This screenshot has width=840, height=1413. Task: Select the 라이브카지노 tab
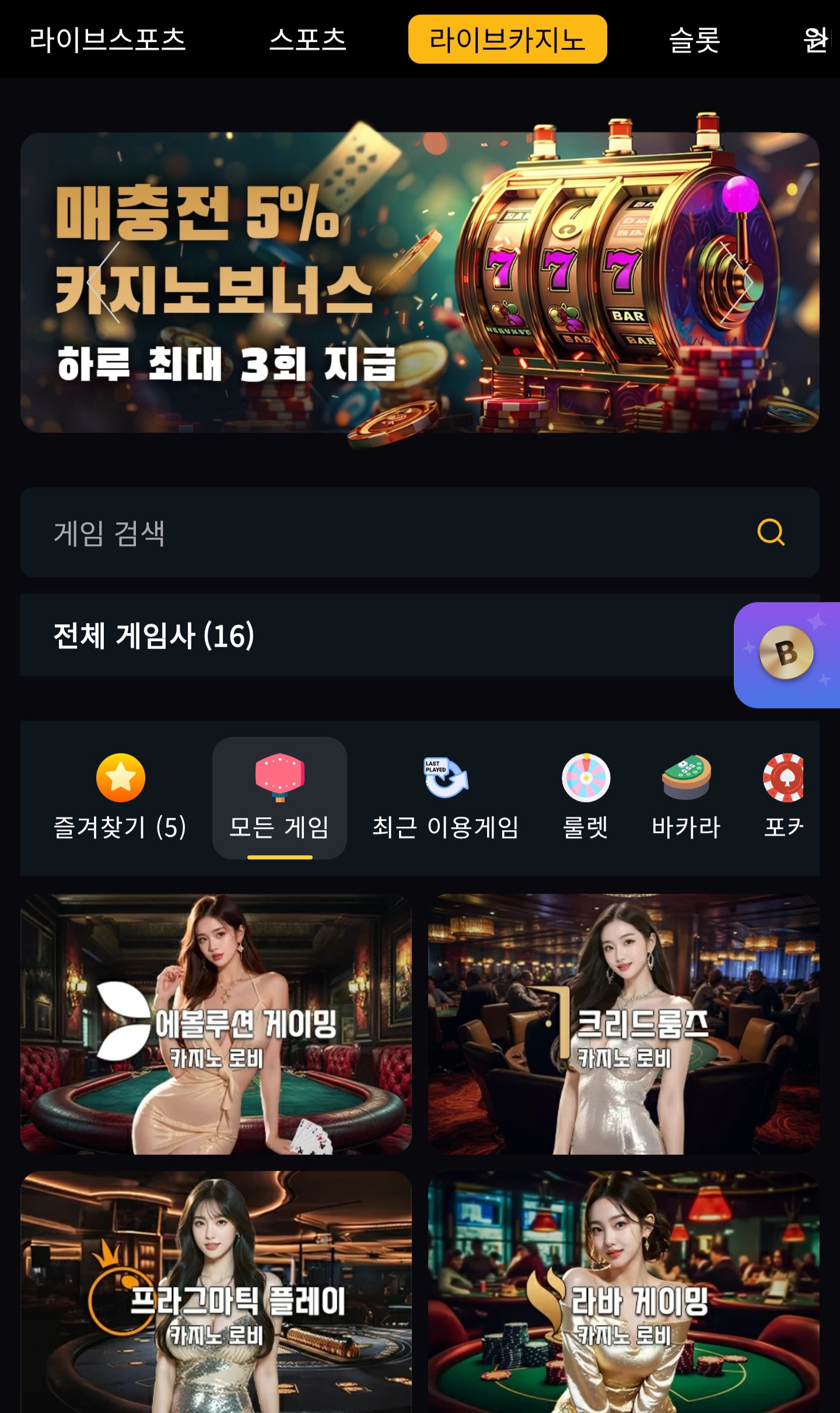507,40
